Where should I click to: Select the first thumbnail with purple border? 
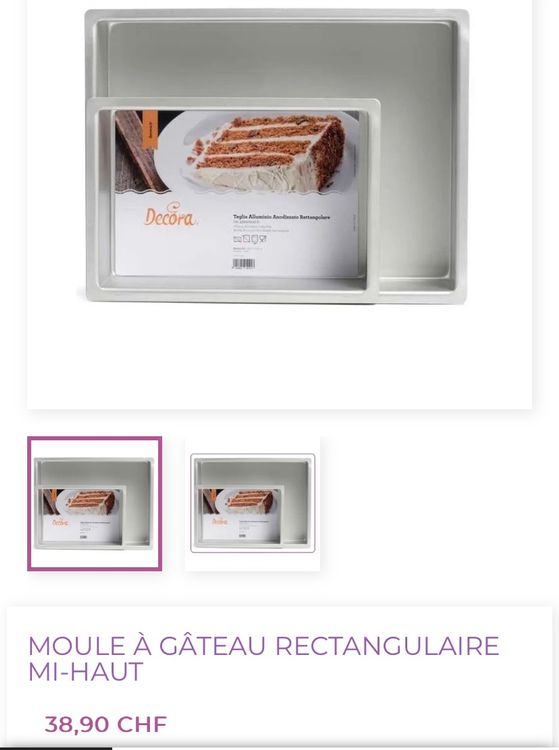point(95,504)
